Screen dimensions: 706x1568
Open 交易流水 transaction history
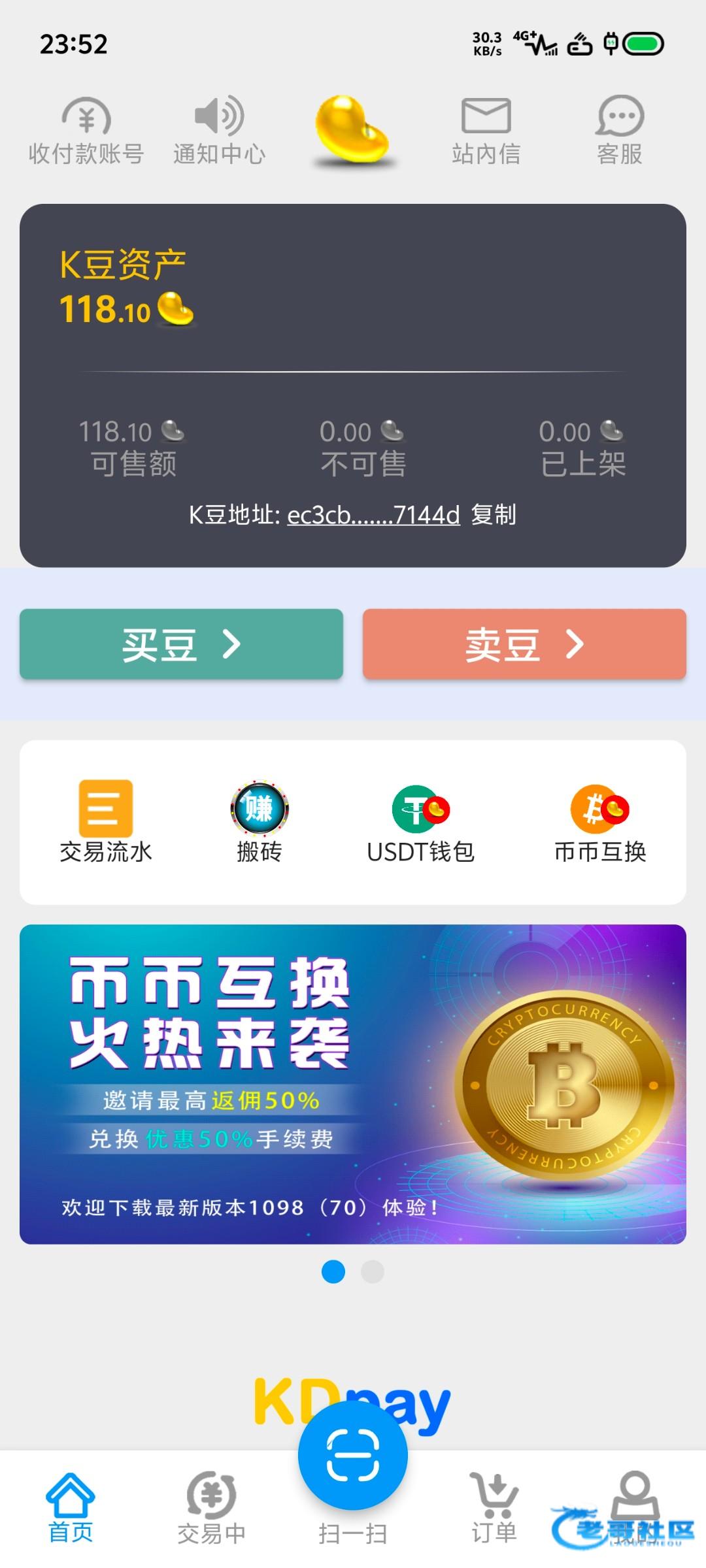tap(105, 822)
